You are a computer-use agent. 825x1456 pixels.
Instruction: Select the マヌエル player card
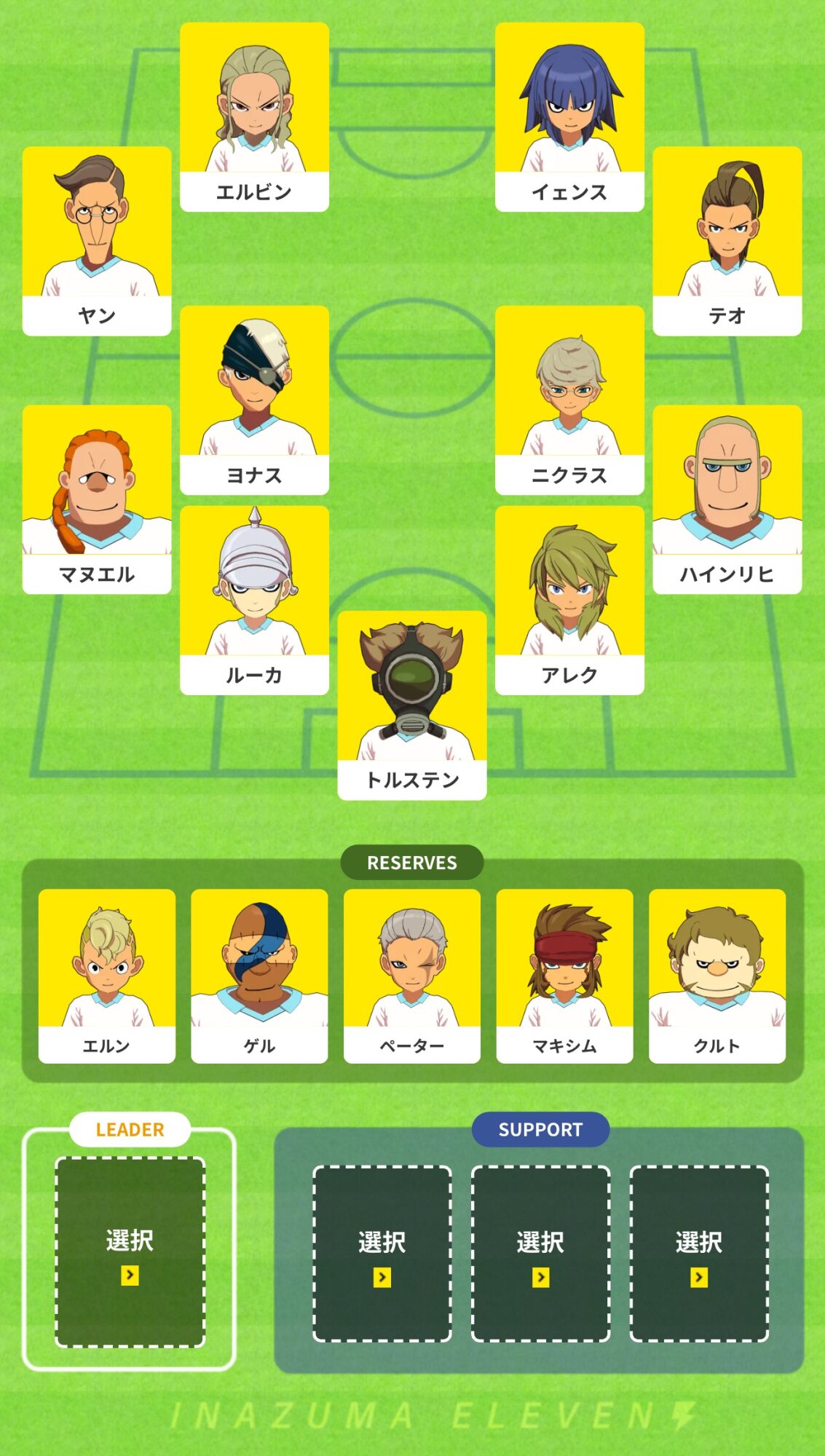pos(97,499)
